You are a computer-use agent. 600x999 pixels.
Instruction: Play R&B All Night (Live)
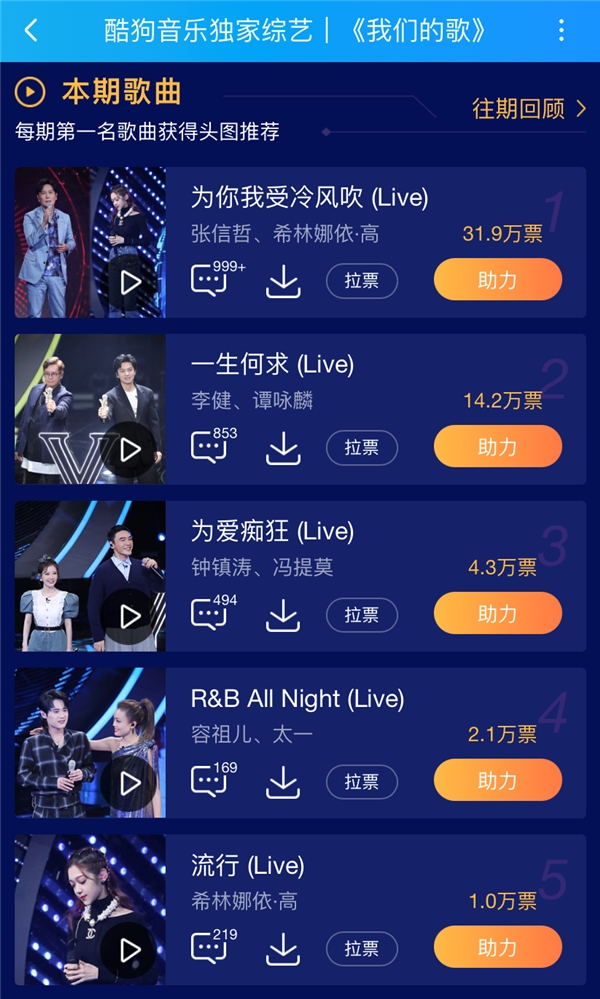coord(131,783)
